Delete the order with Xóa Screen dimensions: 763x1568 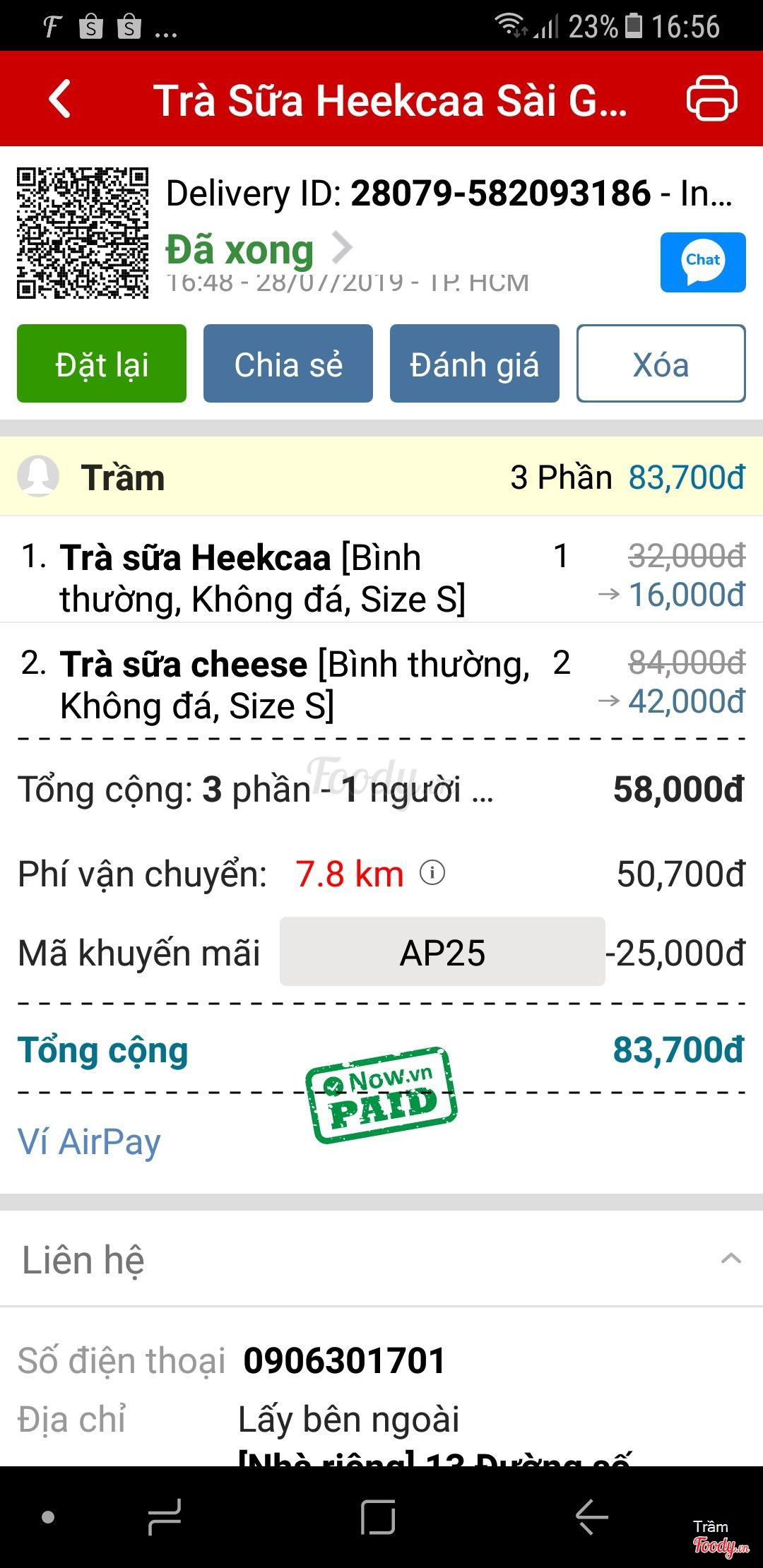pos(661,364)
